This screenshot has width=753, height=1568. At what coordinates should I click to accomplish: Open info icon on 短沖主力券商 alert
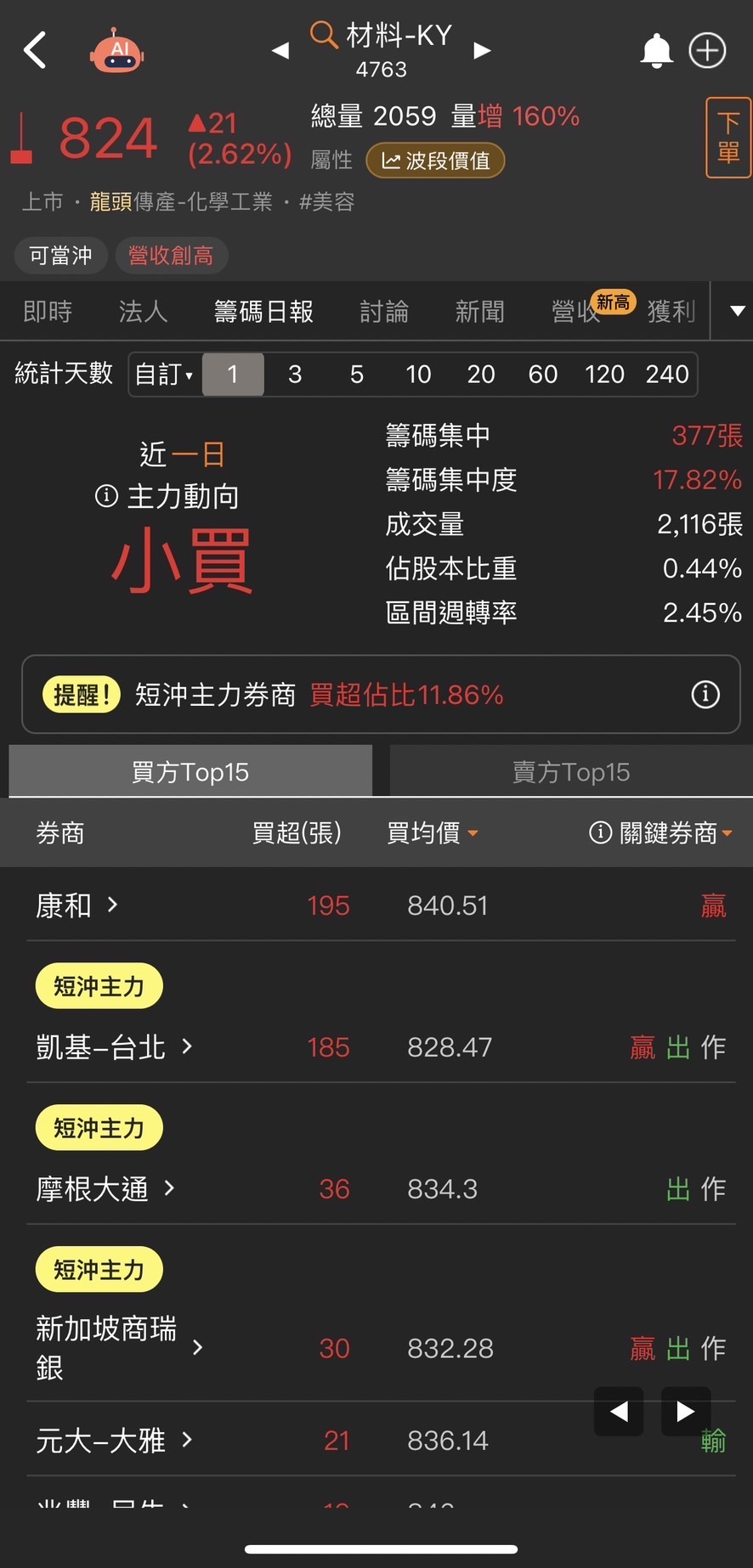point(705,694)
